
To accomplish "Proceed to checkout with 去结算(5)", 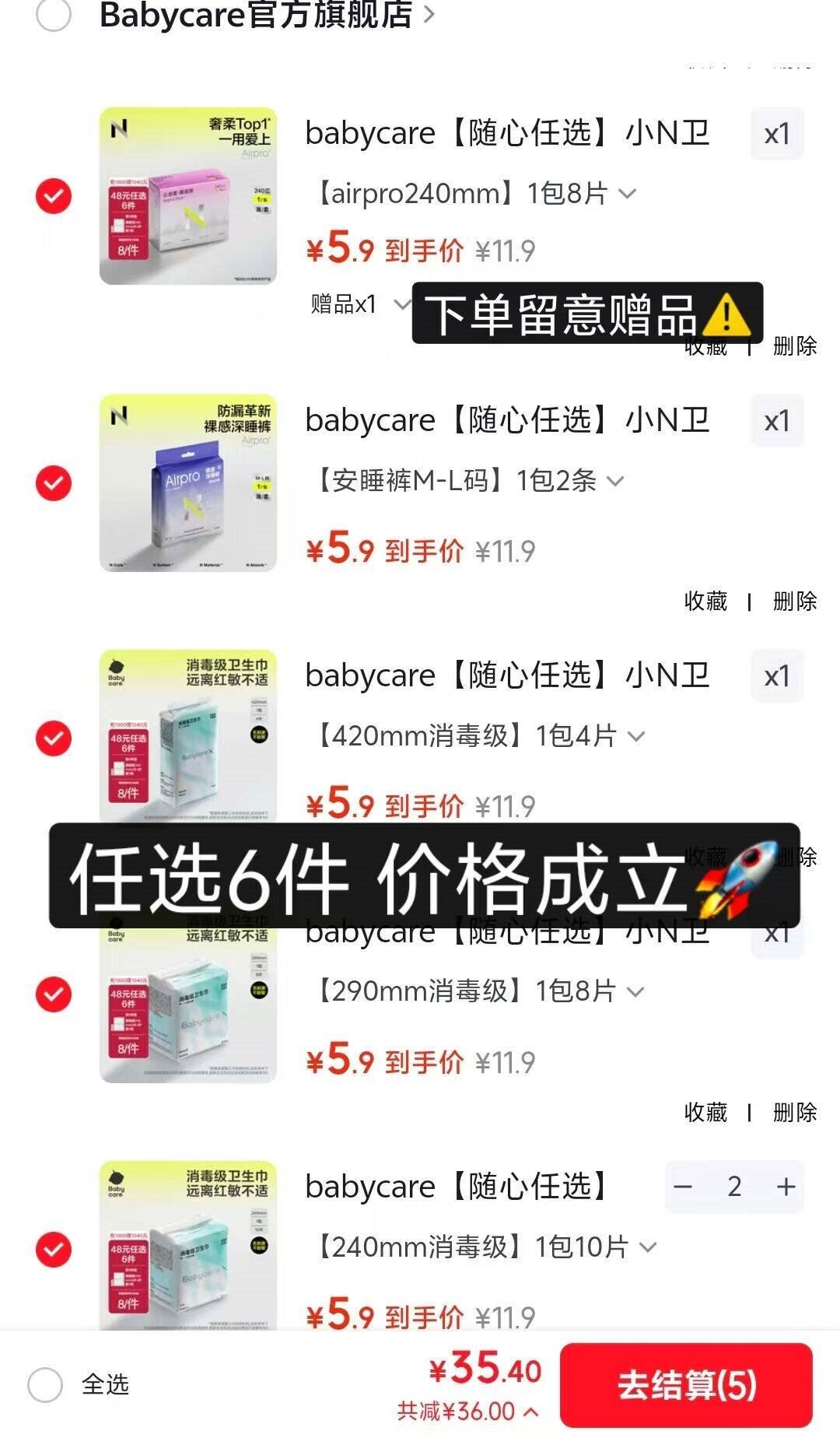I will click(686, 1385).
